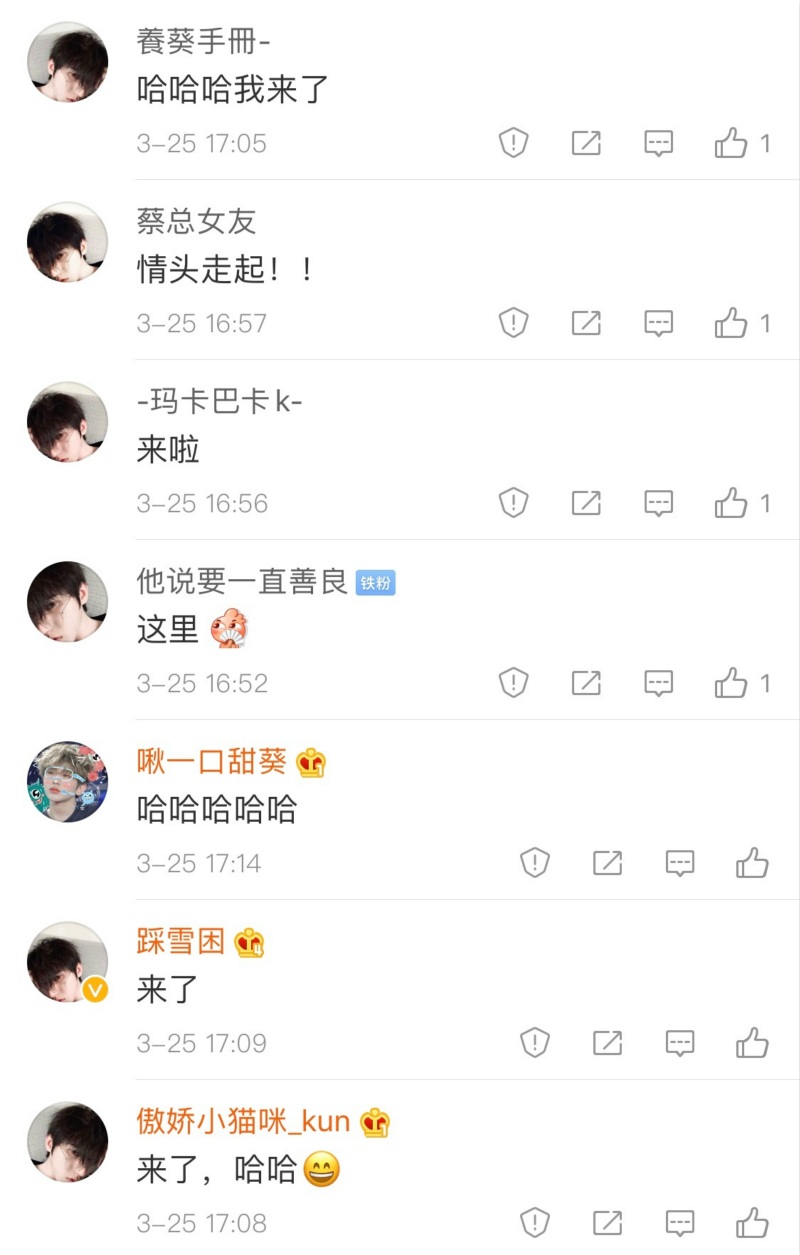
Task: Open the username link -玛卡巴卡k-
Action: coord(220,401)
